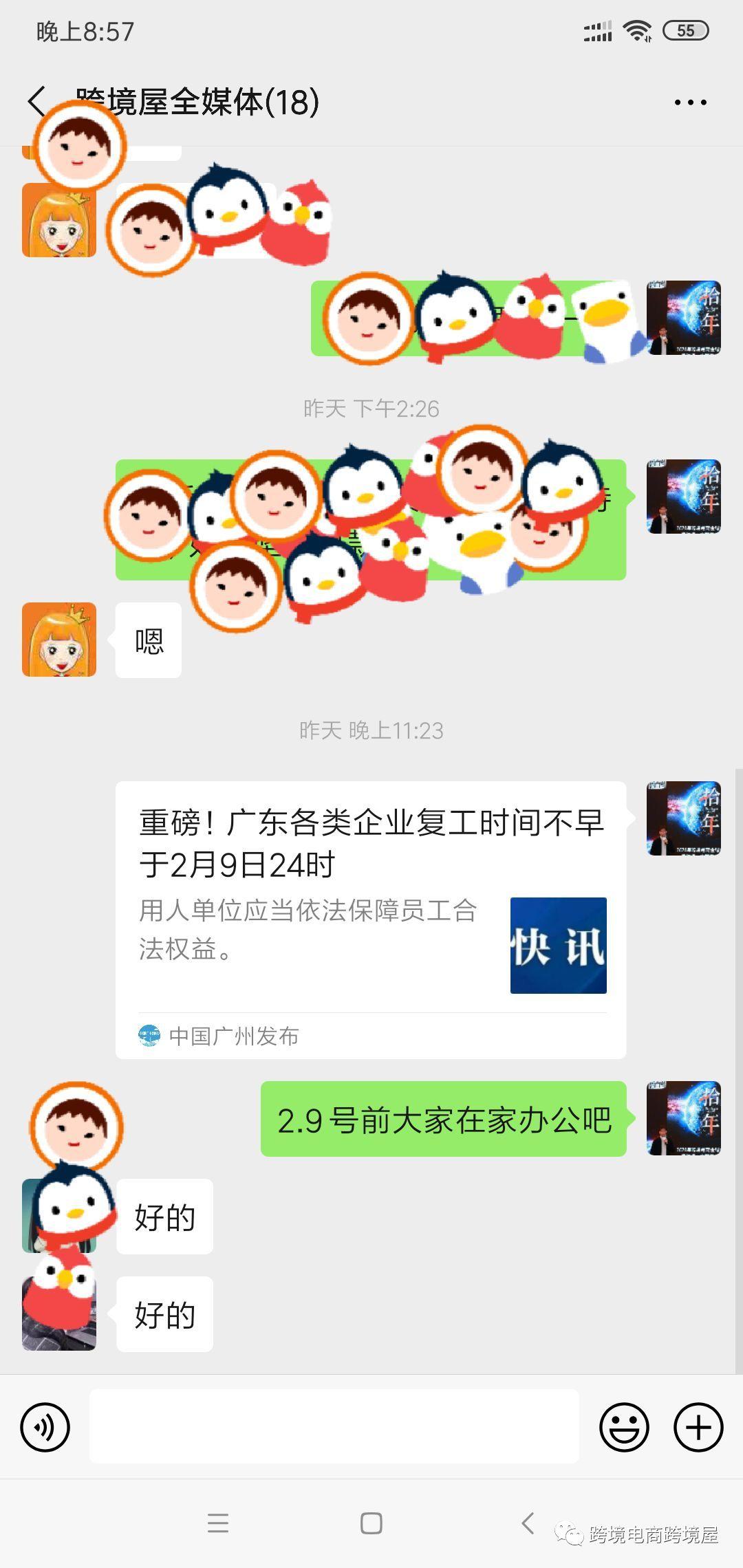This screenshot has width=743, height=1568.
Task: Open the emoji sticker panel
Action: point(624,1427)
